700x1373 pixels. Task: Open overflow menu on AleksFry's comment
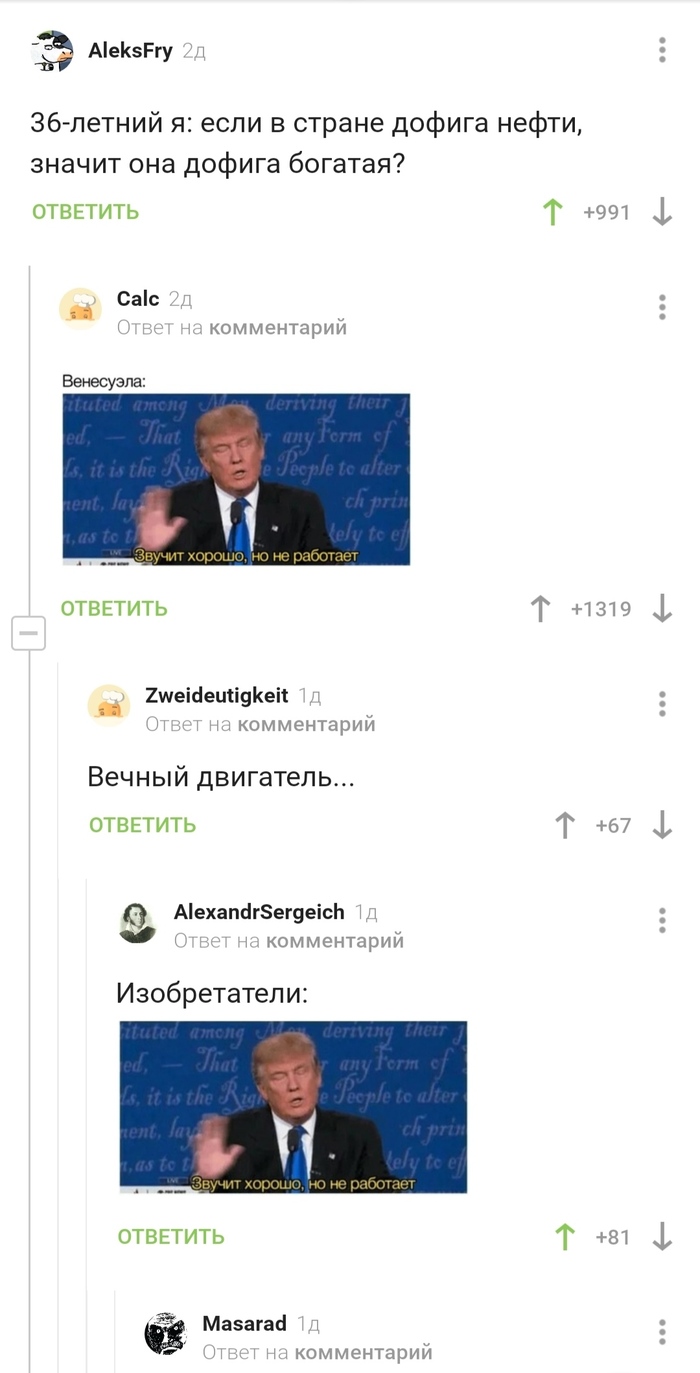(x=662, y=50)
